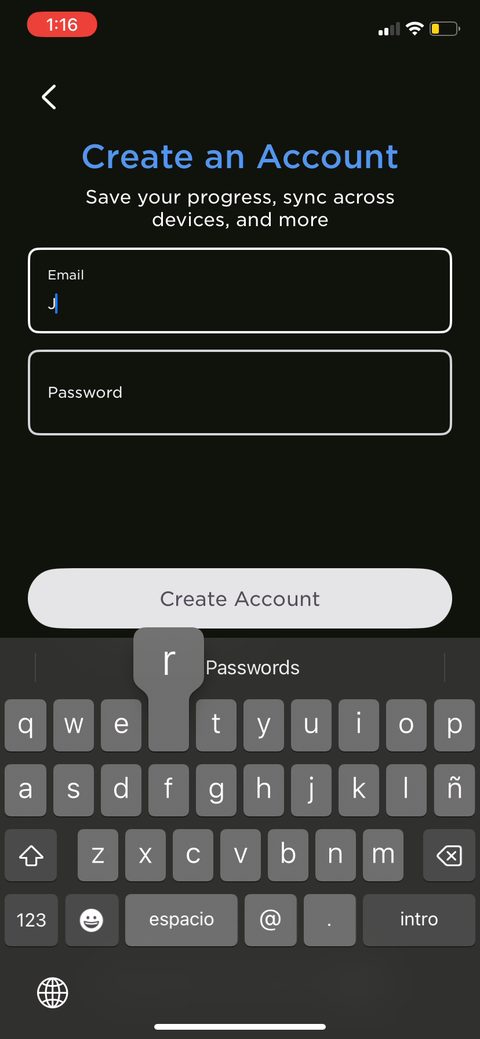The width and height of the screenshot is (480, 1039).
Task: Focus the Email field
Action: coord(240,290)
